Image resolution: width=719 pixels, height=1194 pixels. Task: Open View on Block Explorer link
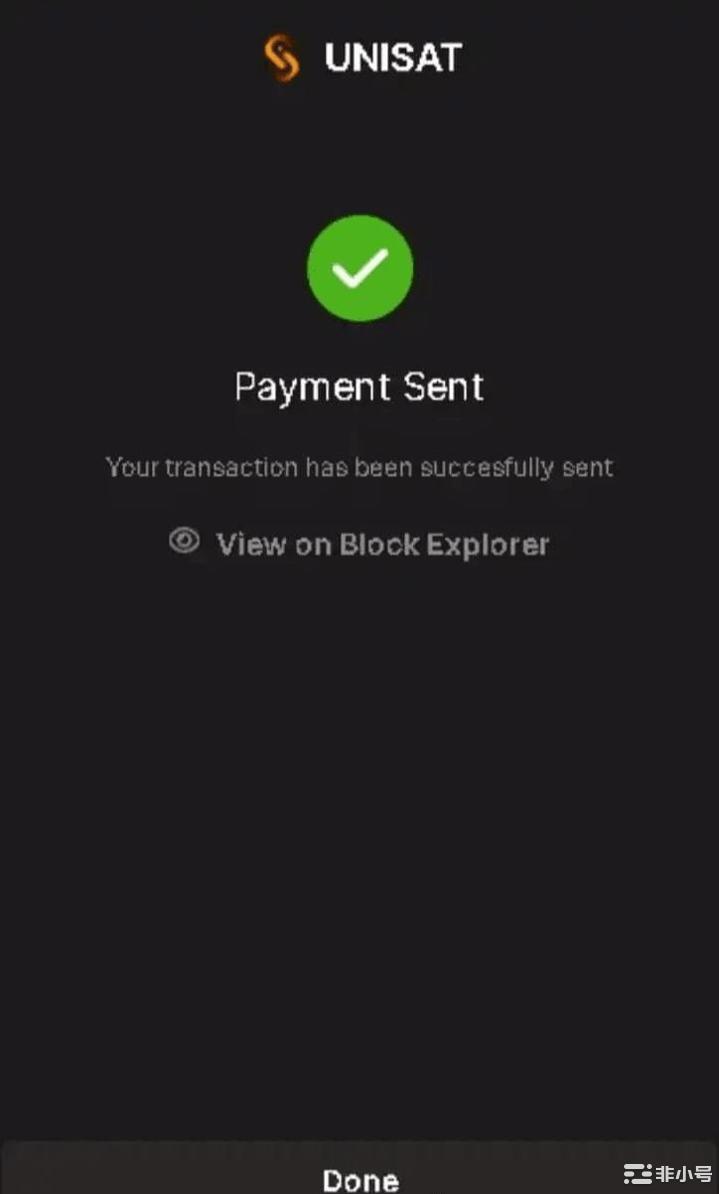coord(360,544)
